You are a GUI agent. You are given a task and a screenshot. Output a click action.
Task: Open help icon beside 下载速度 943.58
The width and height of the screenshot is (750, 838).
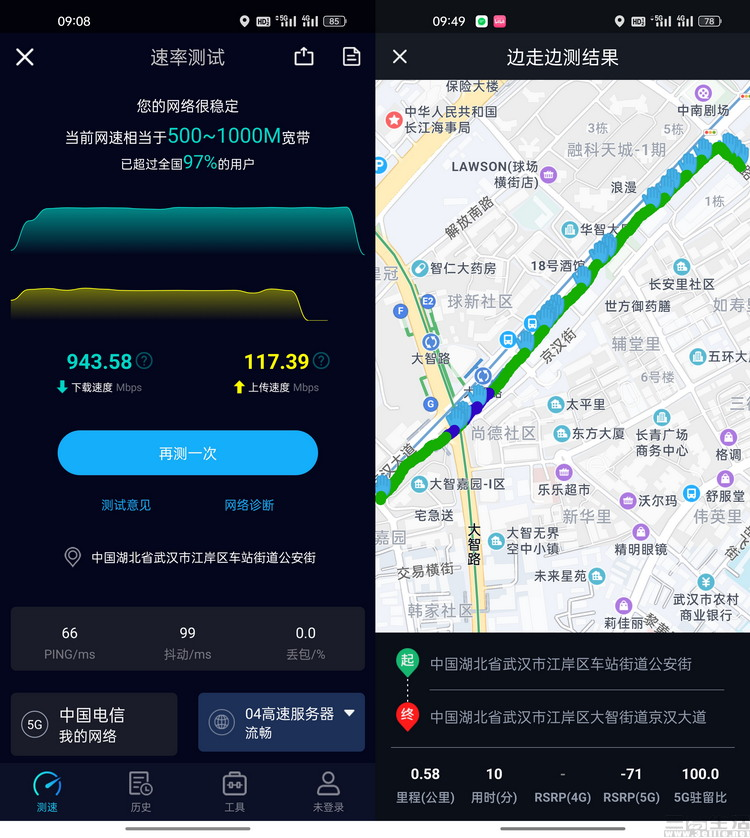145,361
